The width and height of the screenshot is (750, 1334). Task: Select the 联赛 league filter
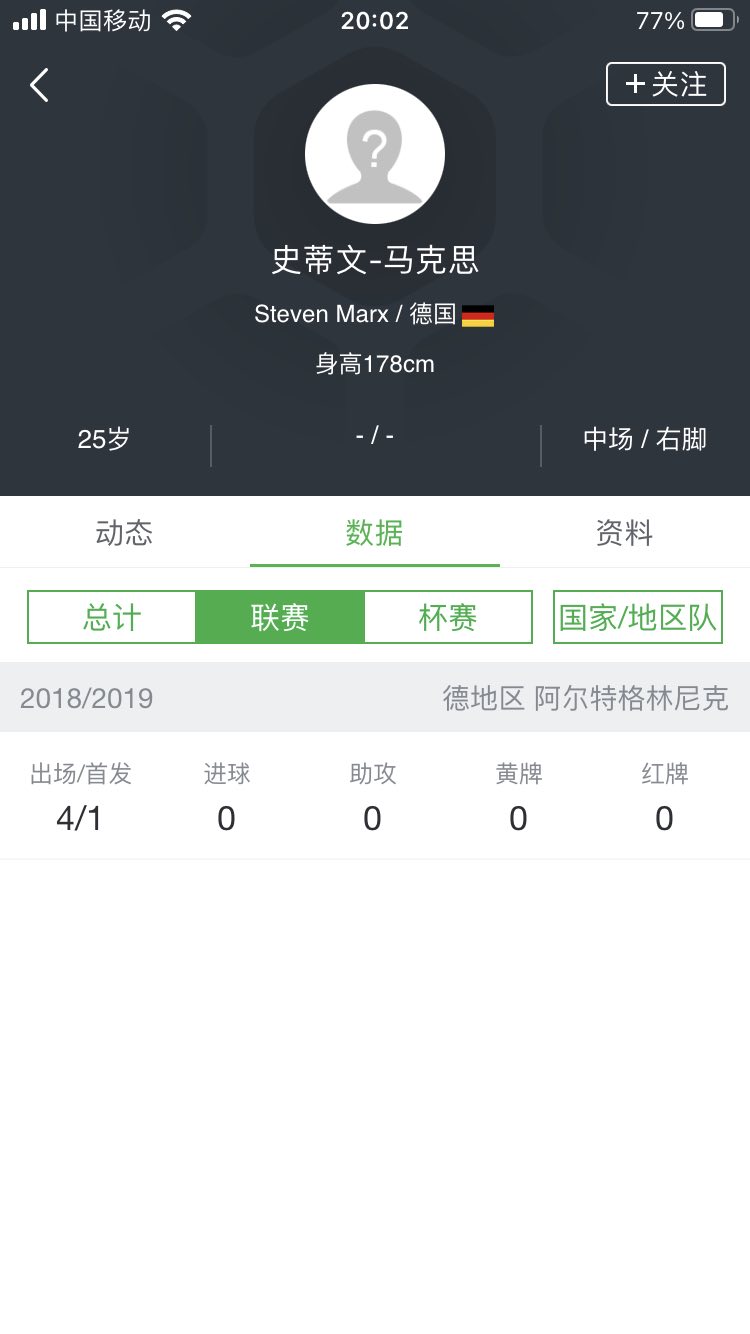280,617
